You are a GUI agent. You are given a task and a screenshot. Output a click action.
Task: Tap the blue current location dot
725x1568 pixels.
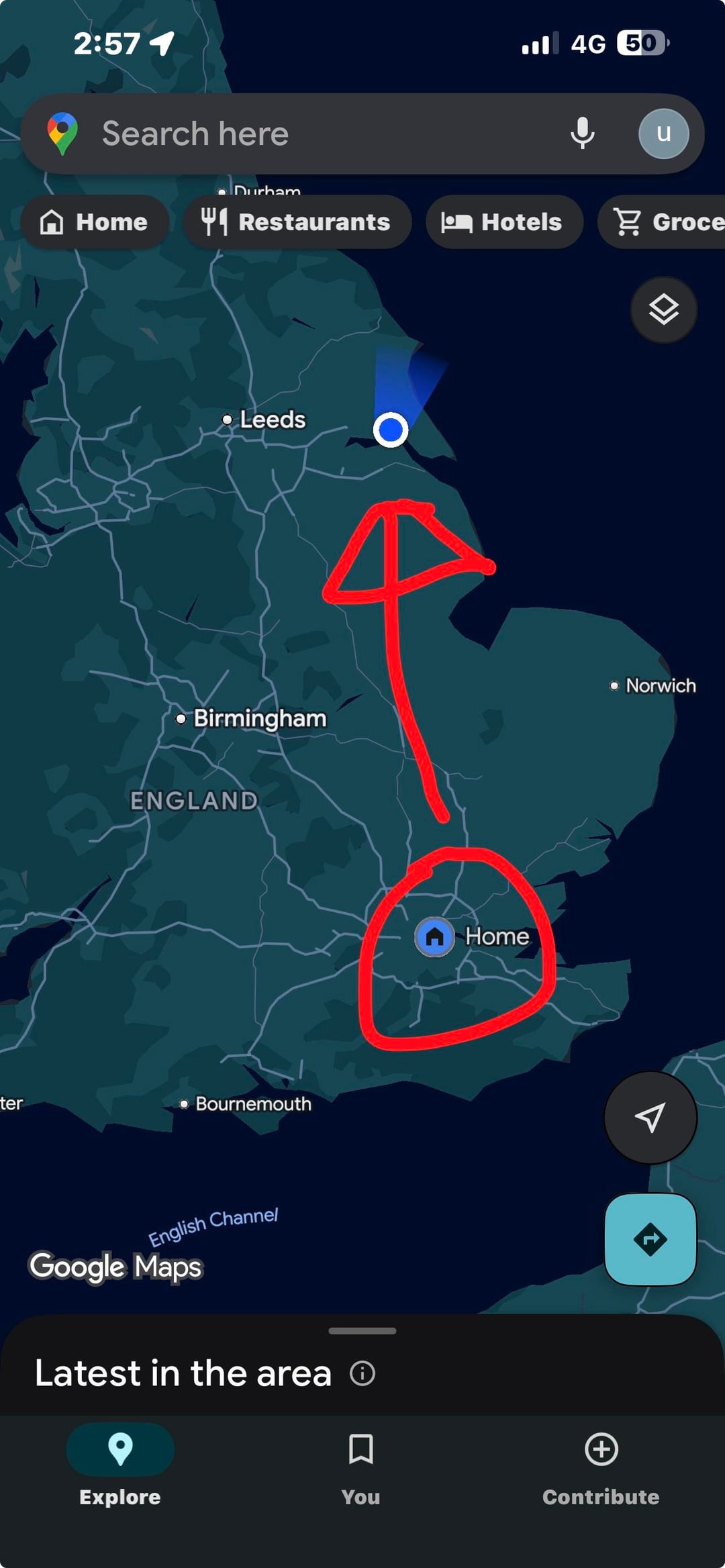(391, 430)
